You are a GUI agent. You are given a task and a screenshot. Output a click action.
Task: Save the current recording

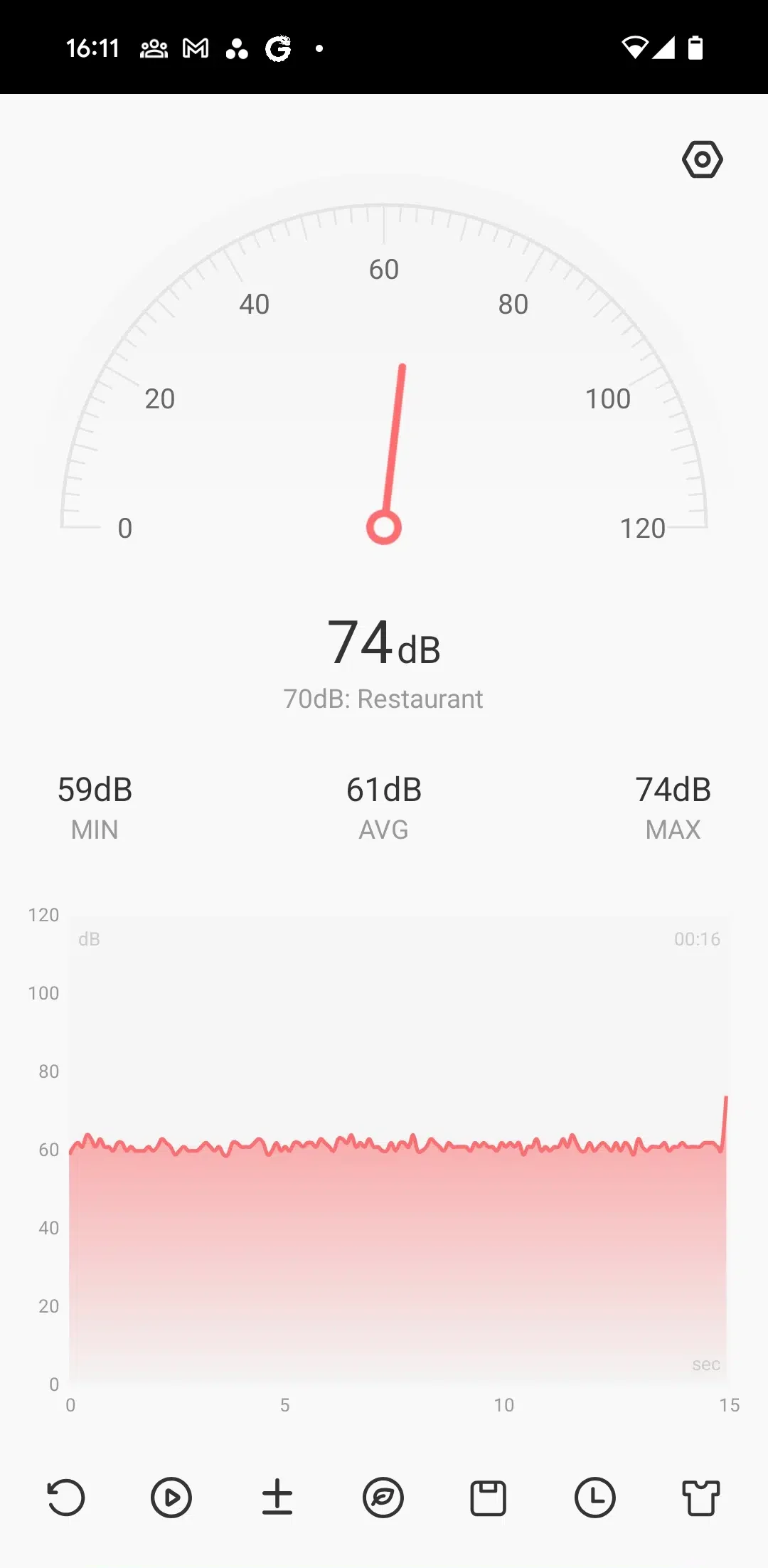coord(489,1498)
